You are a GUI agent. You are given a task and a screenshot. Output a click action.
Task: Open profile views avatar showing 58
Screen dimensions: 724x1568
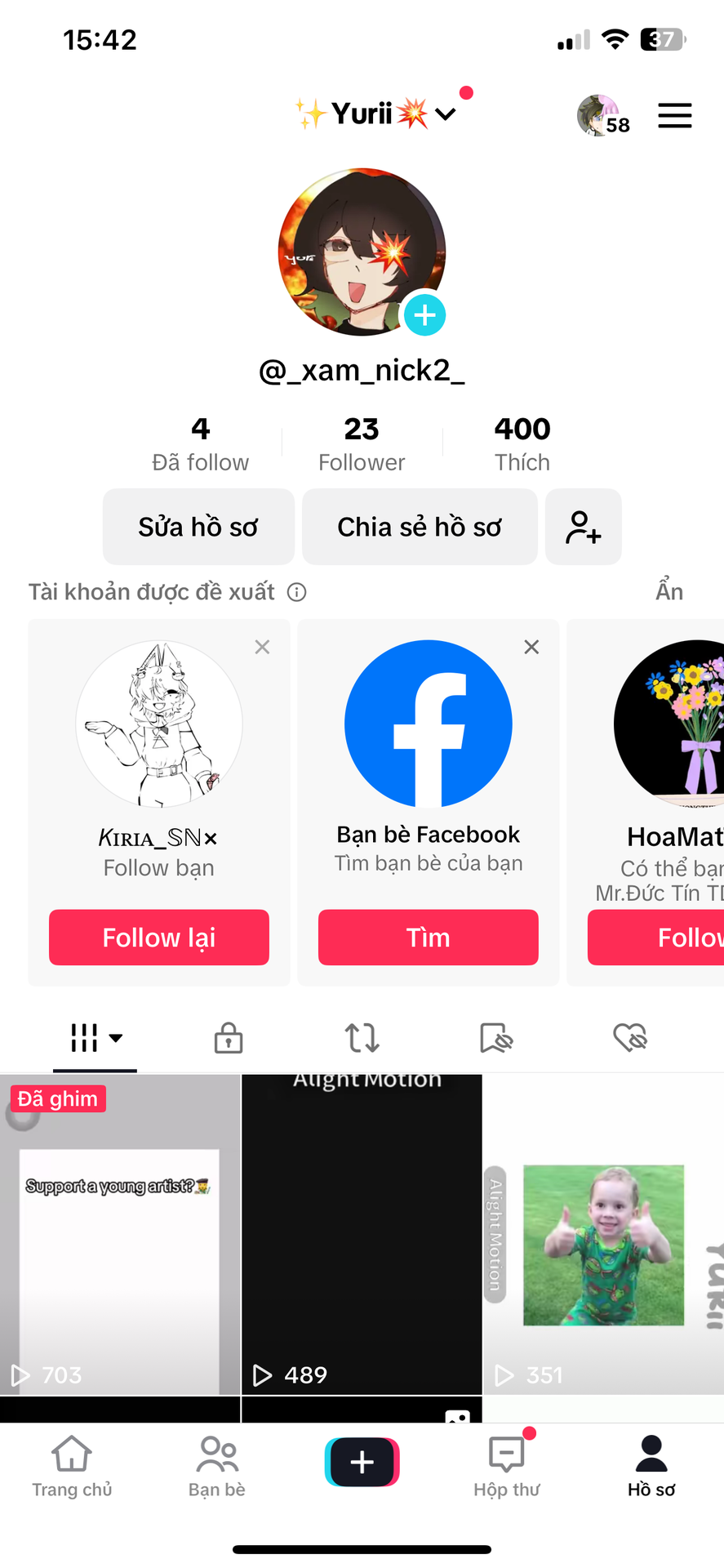click(x=602, y=116)
